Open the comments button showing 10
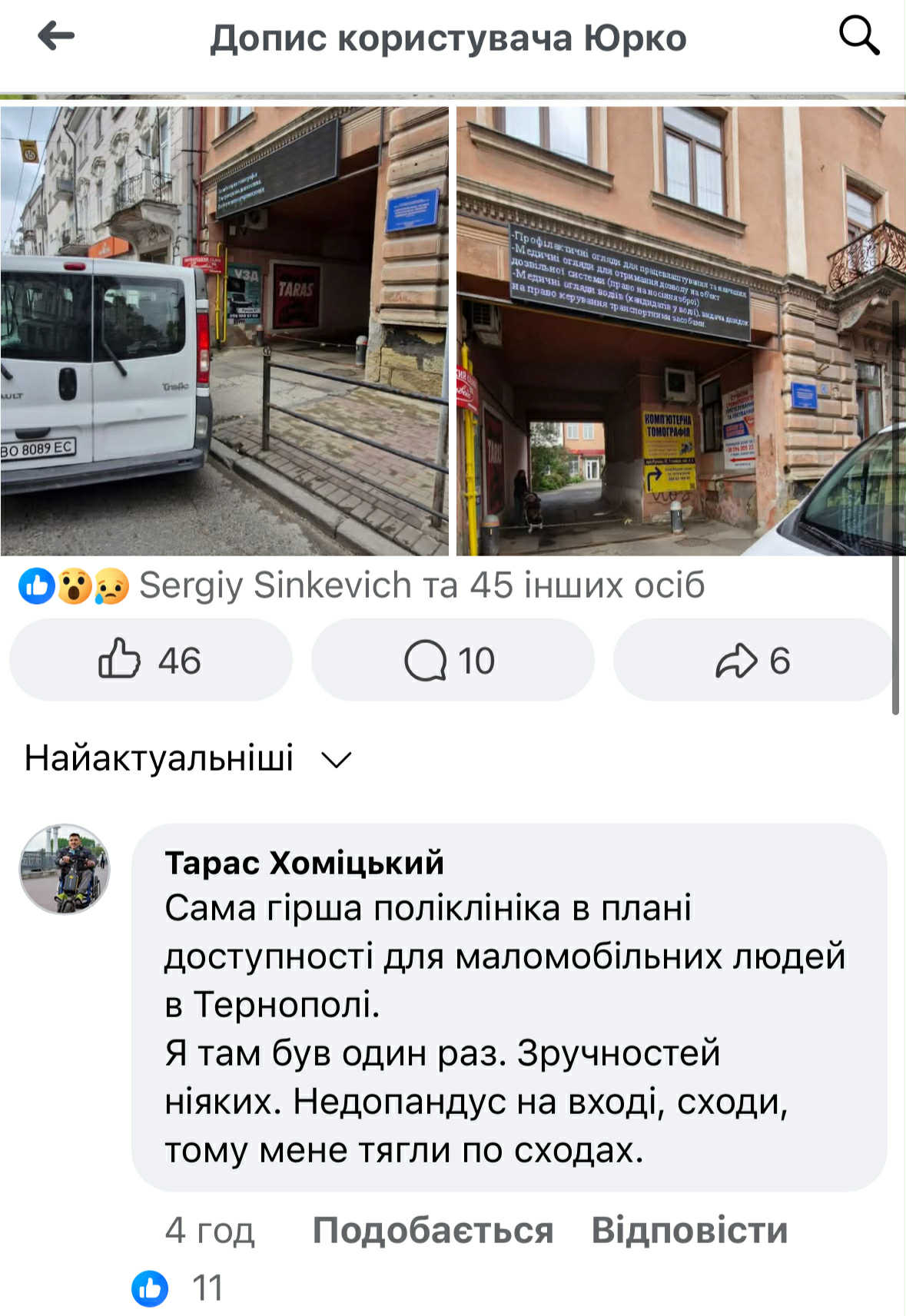This screenshot has height=1316, width=906. coord(452,660)
